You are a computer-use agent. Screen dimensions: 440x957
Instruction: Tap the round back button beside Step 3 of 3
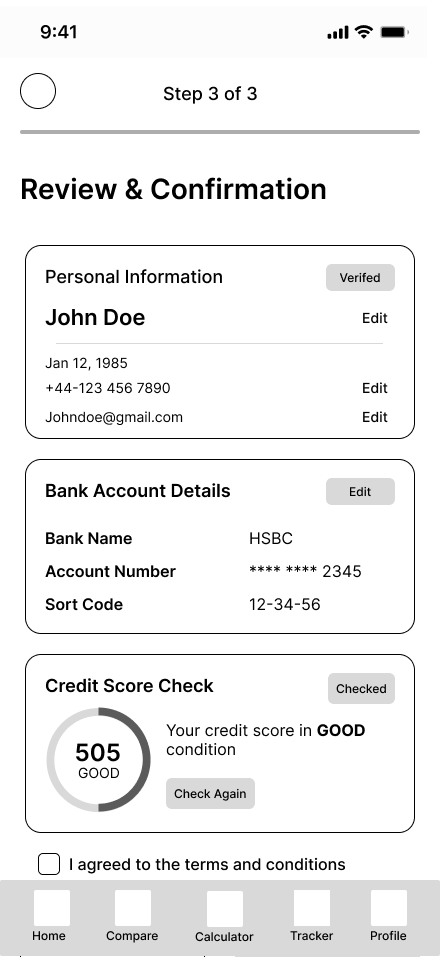[38, 91]
